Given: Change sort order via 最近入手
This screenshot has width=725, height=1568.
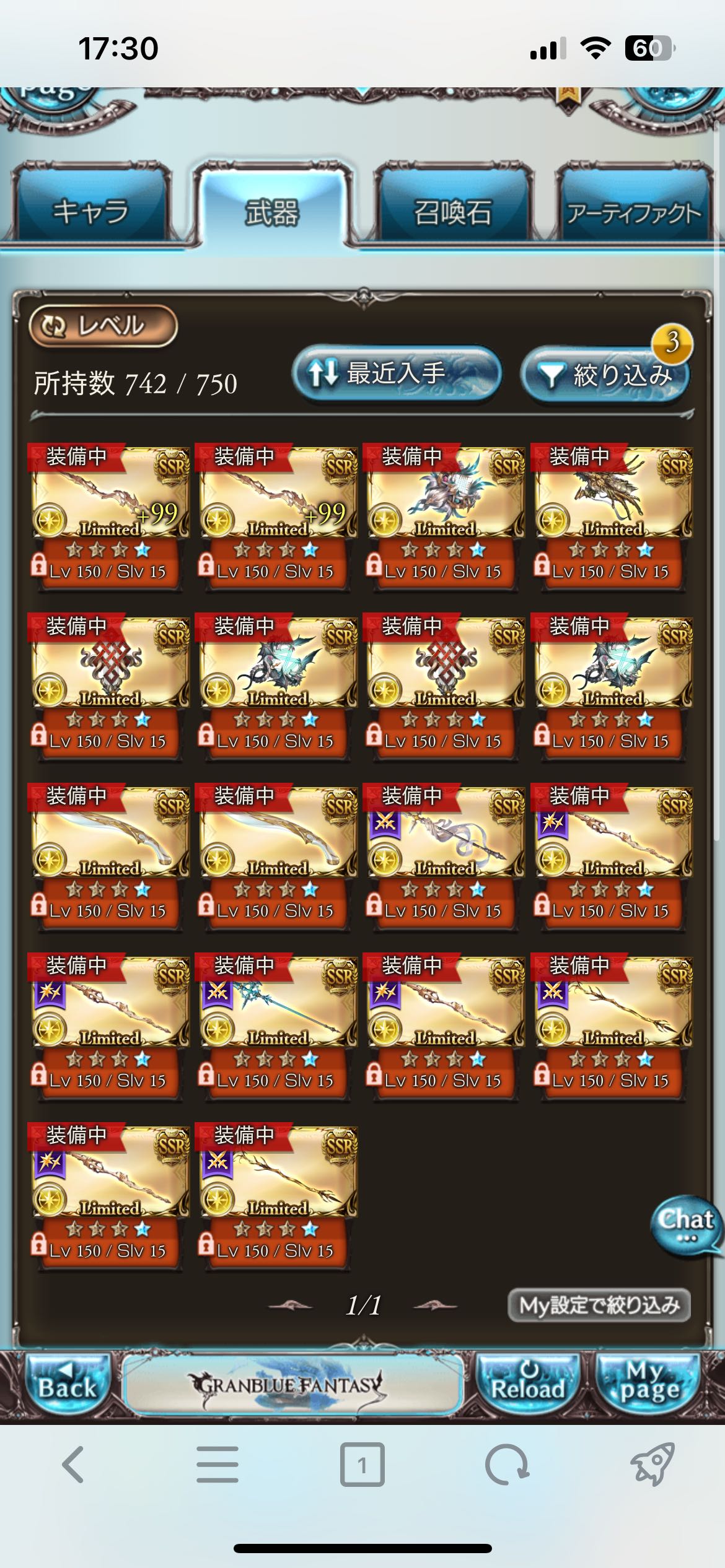Looking at the screenshot, I should click(396, 373).
